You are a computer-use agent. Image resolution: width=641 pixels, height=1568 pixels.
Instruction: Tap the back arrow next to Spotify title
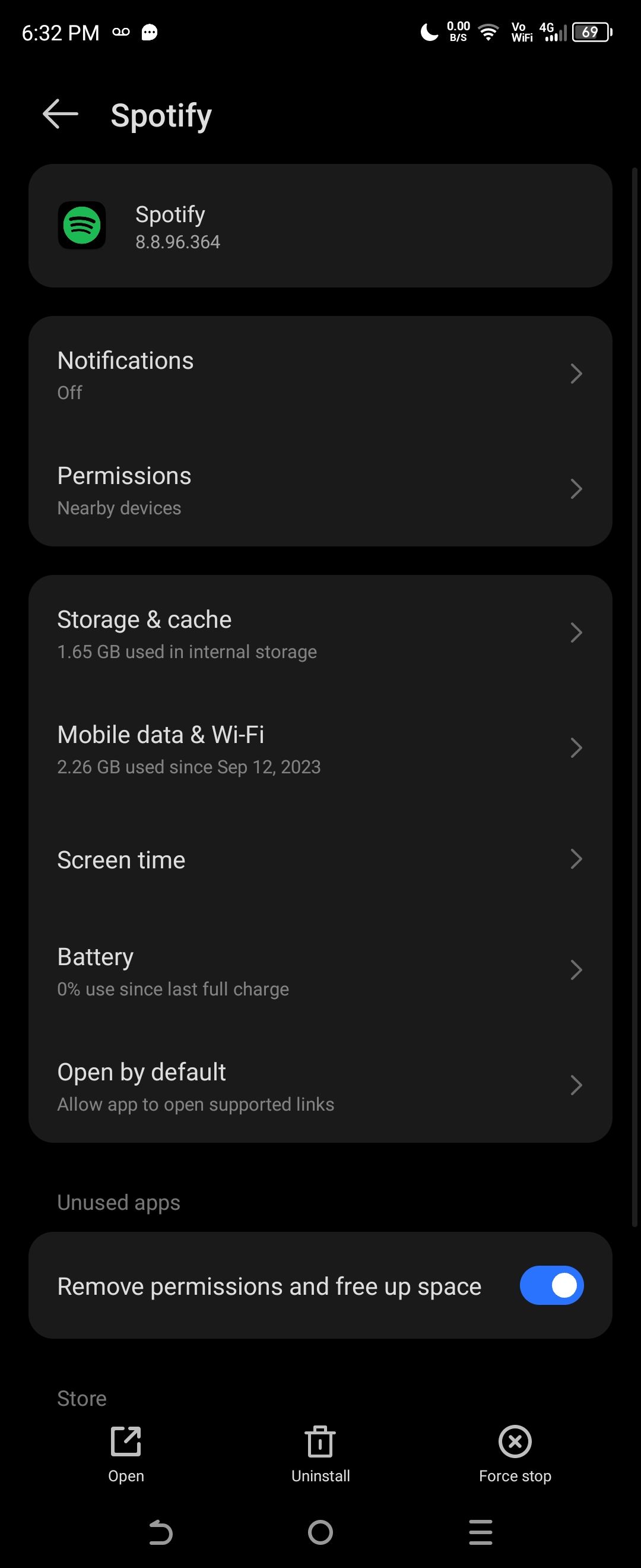pos(59,115)
